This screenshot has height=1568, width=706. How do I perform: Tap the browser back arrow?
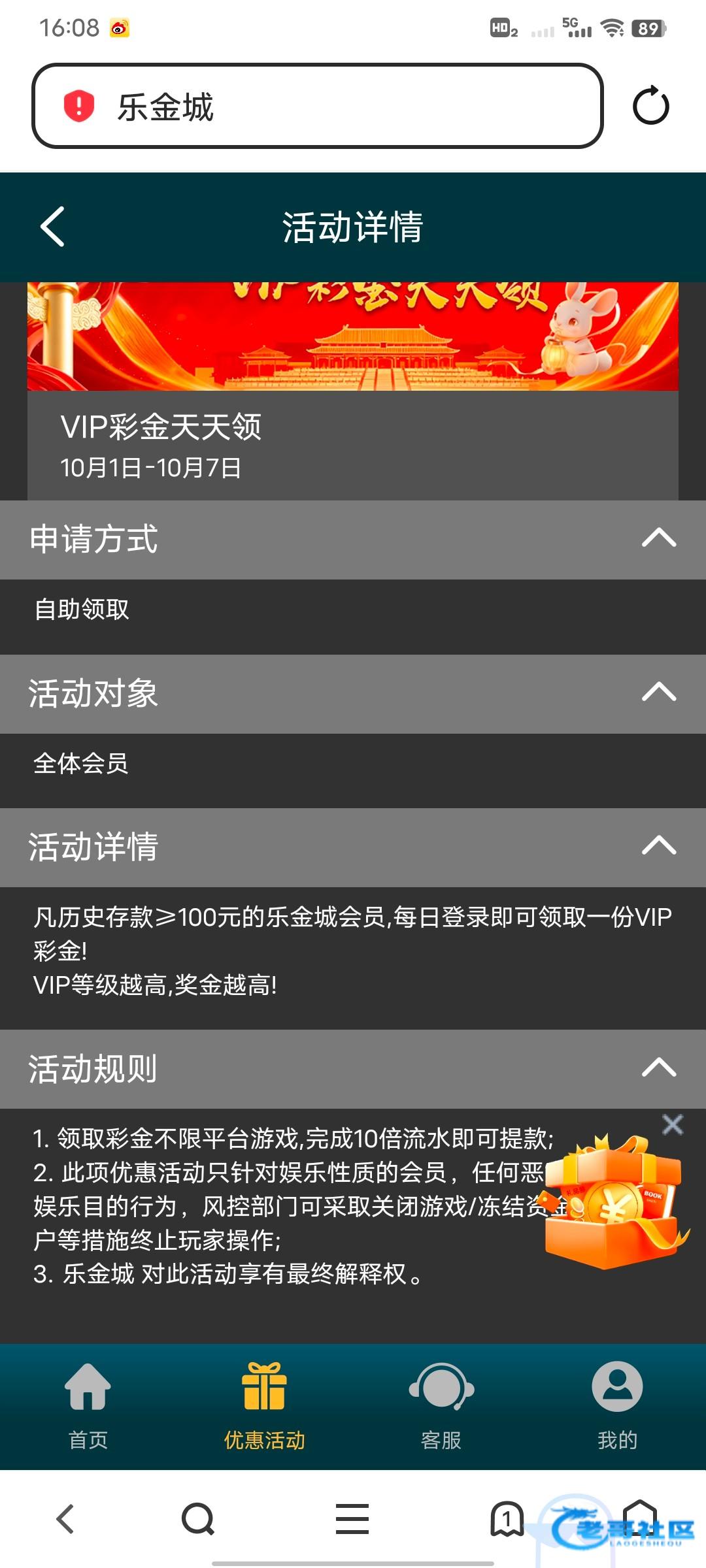(x=65, y=1518)
